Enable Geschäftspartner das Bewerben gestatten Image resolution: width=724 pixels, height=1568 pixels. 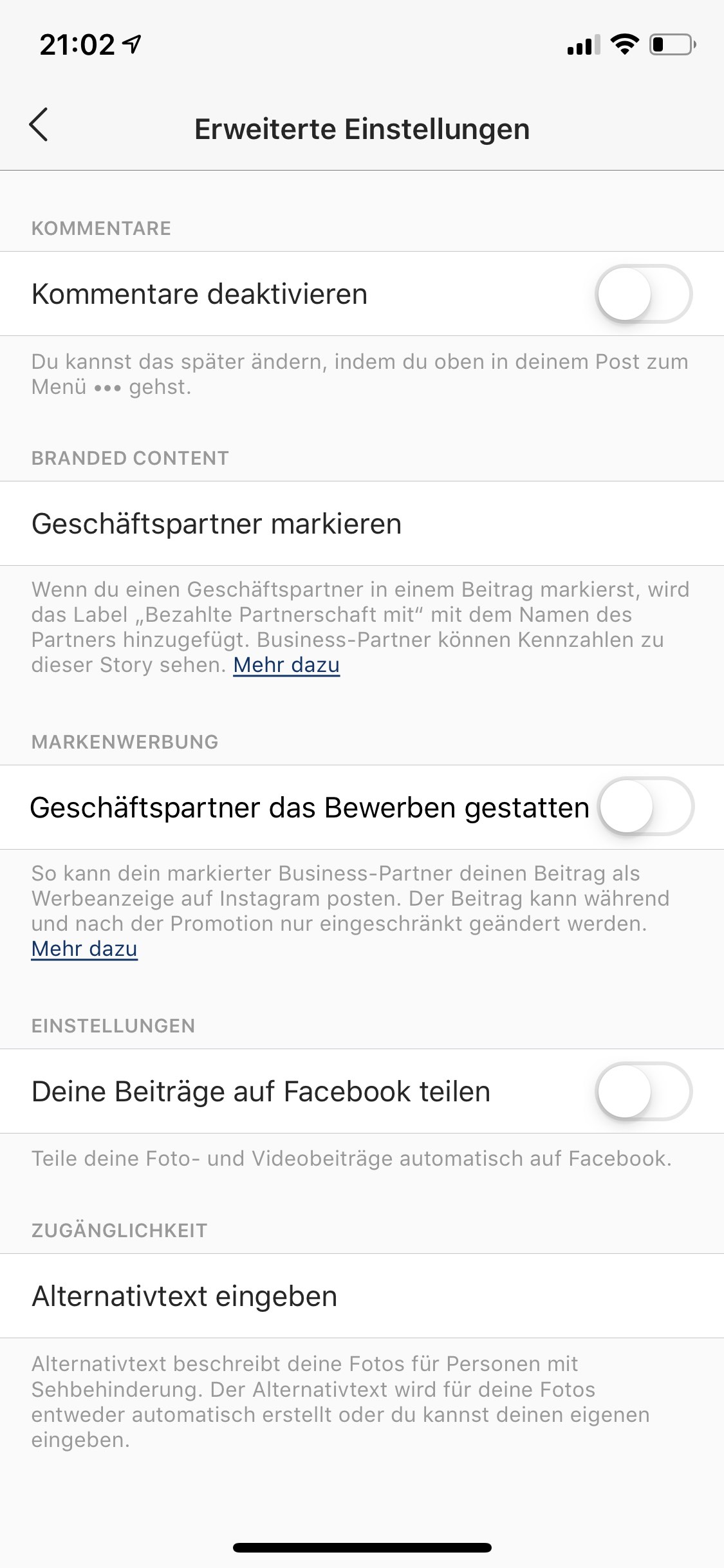[x=645, y=807]
